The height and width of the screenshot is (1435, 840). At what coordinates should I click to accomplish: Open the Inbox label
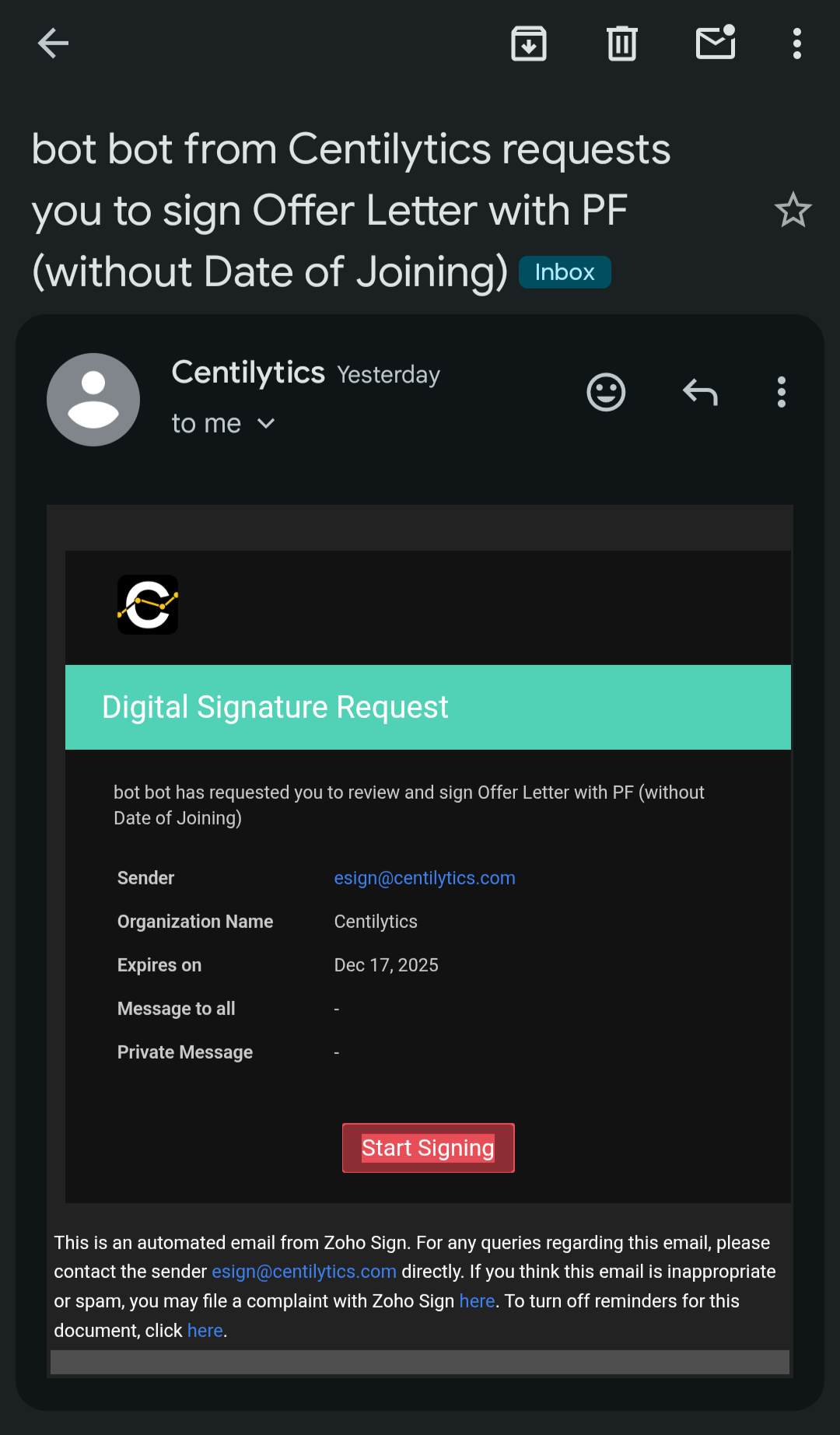click(565, 272)
